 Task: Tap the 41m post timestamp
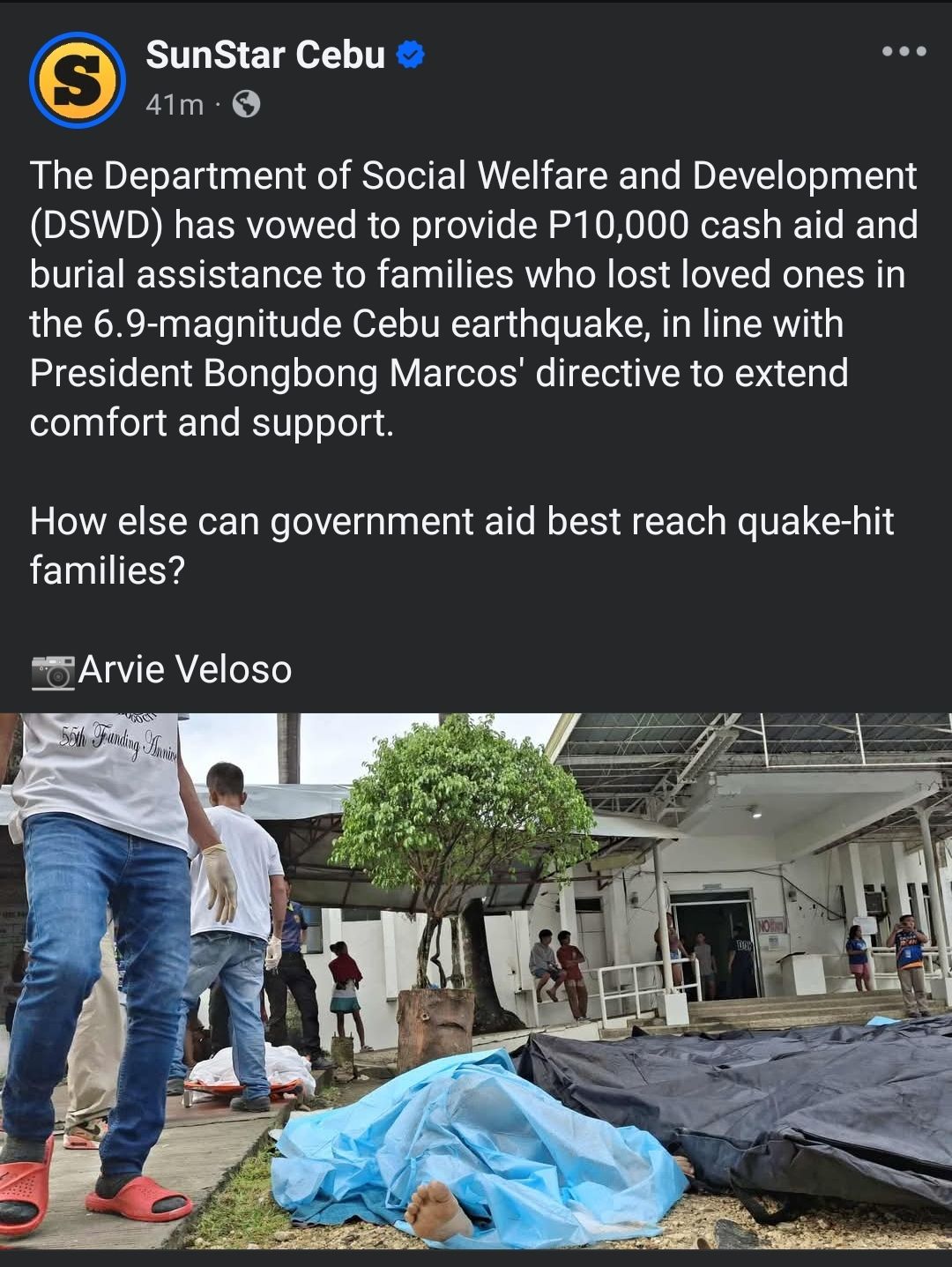tap(174, 105)
